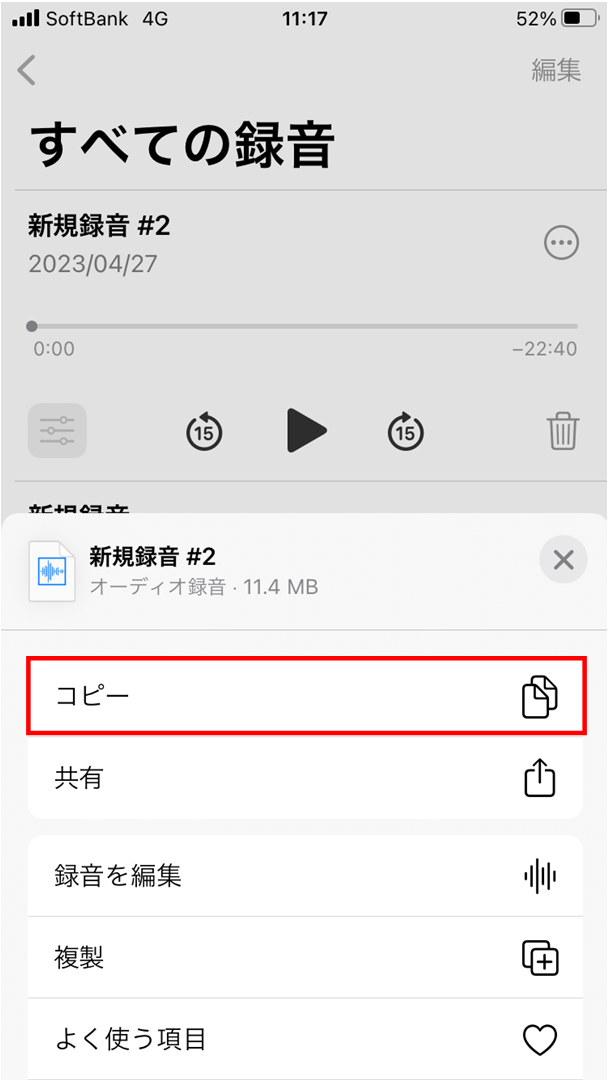This screenshot has width=608, height=1080.
Task: Open playback options sliders button
Action: pyautogui.click(x=57, y=431)
